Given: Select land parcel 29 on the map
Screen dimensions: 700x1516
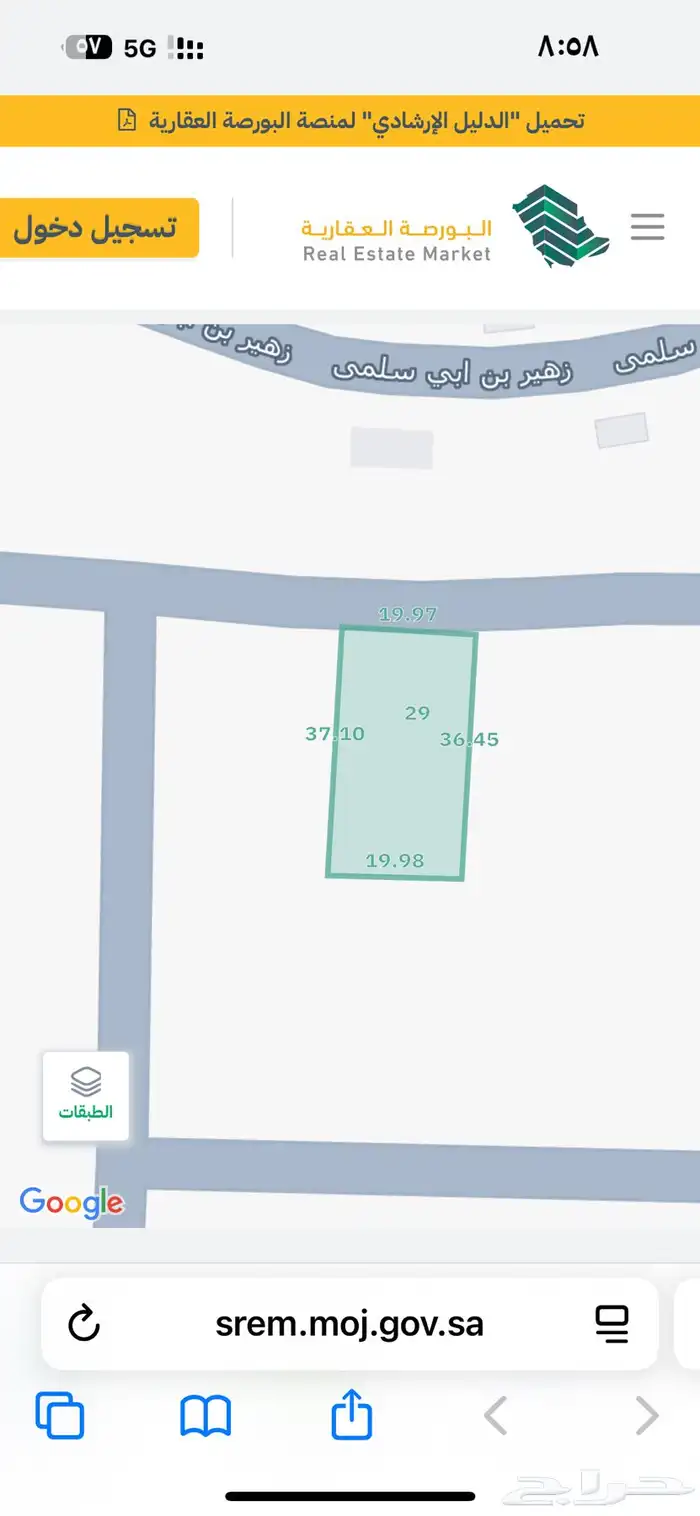Looking at the screenshot, I should 401,752.
